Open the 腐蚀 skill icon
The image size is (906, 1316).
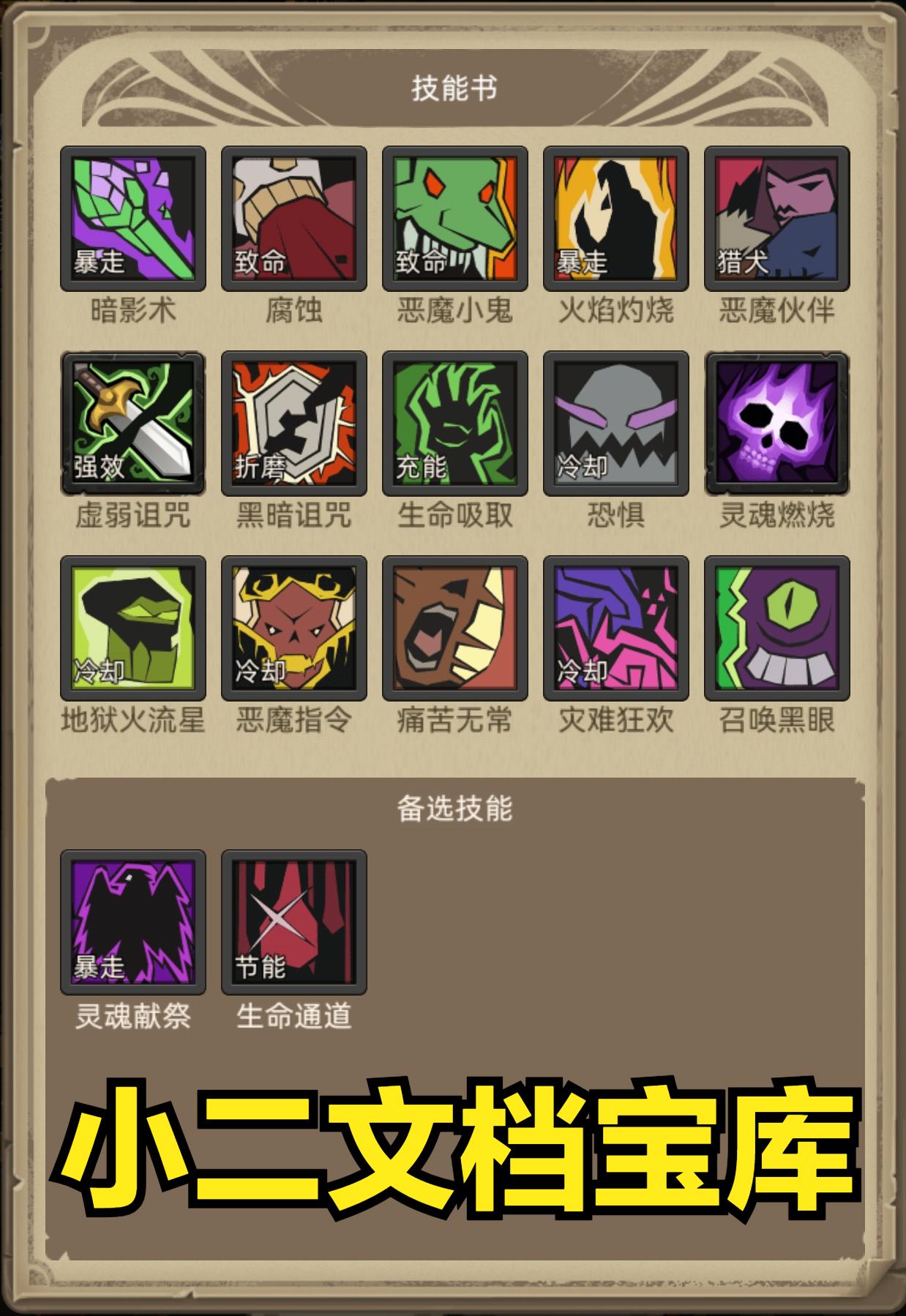tap(294, 218)
